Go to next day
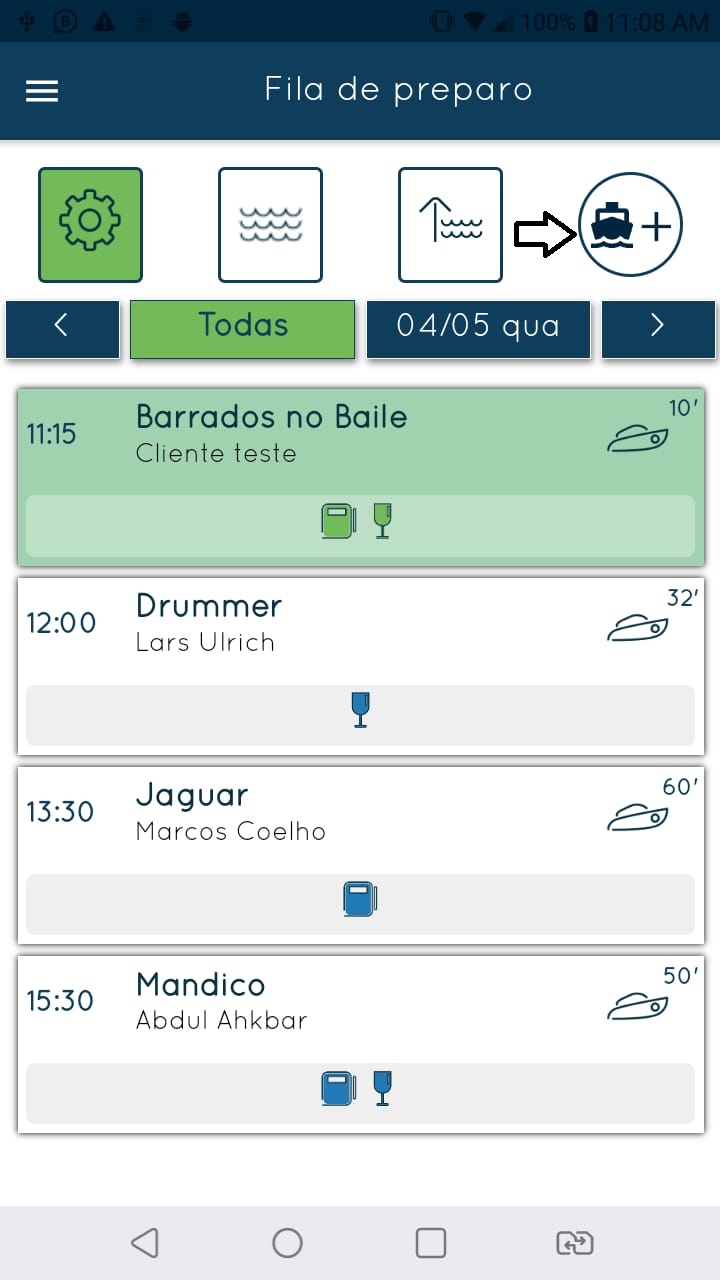 658,328
